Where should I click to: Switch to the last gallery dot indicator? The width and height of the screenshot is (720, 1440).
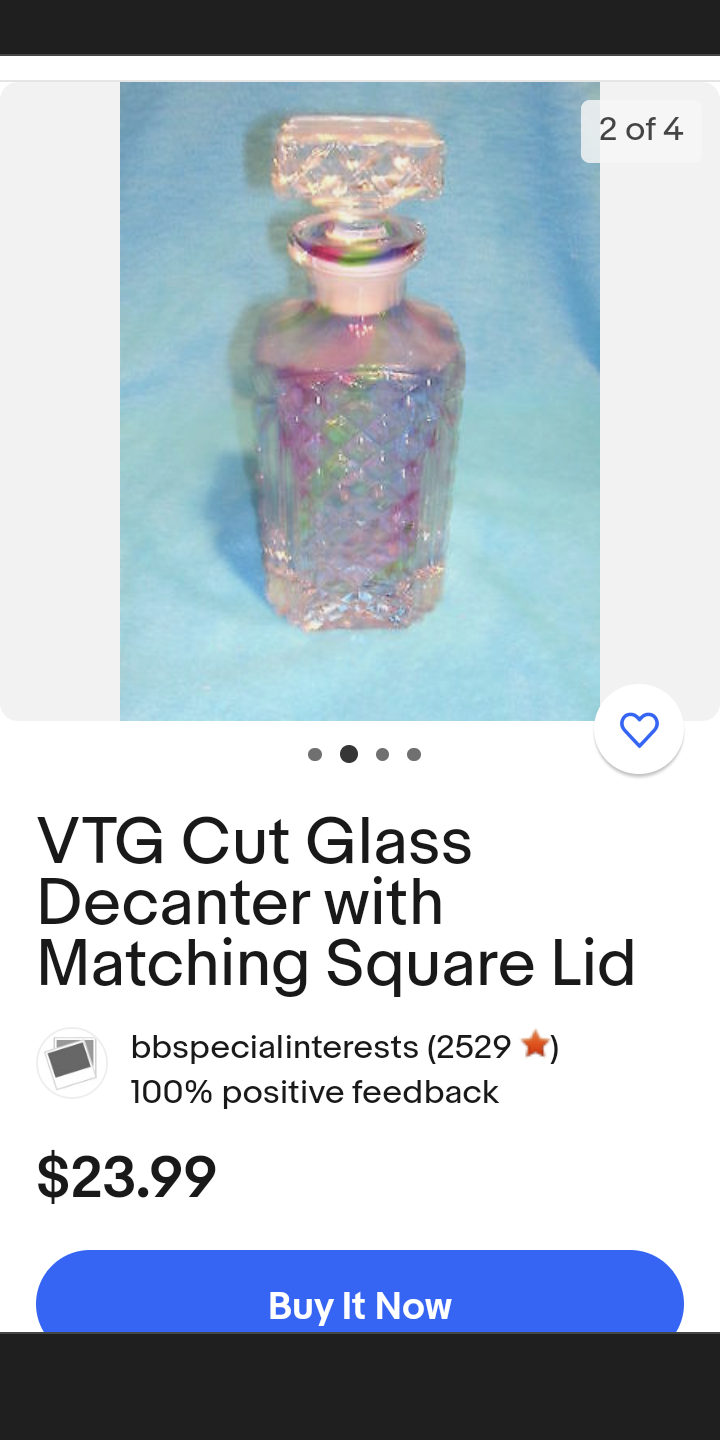point(414,754)
